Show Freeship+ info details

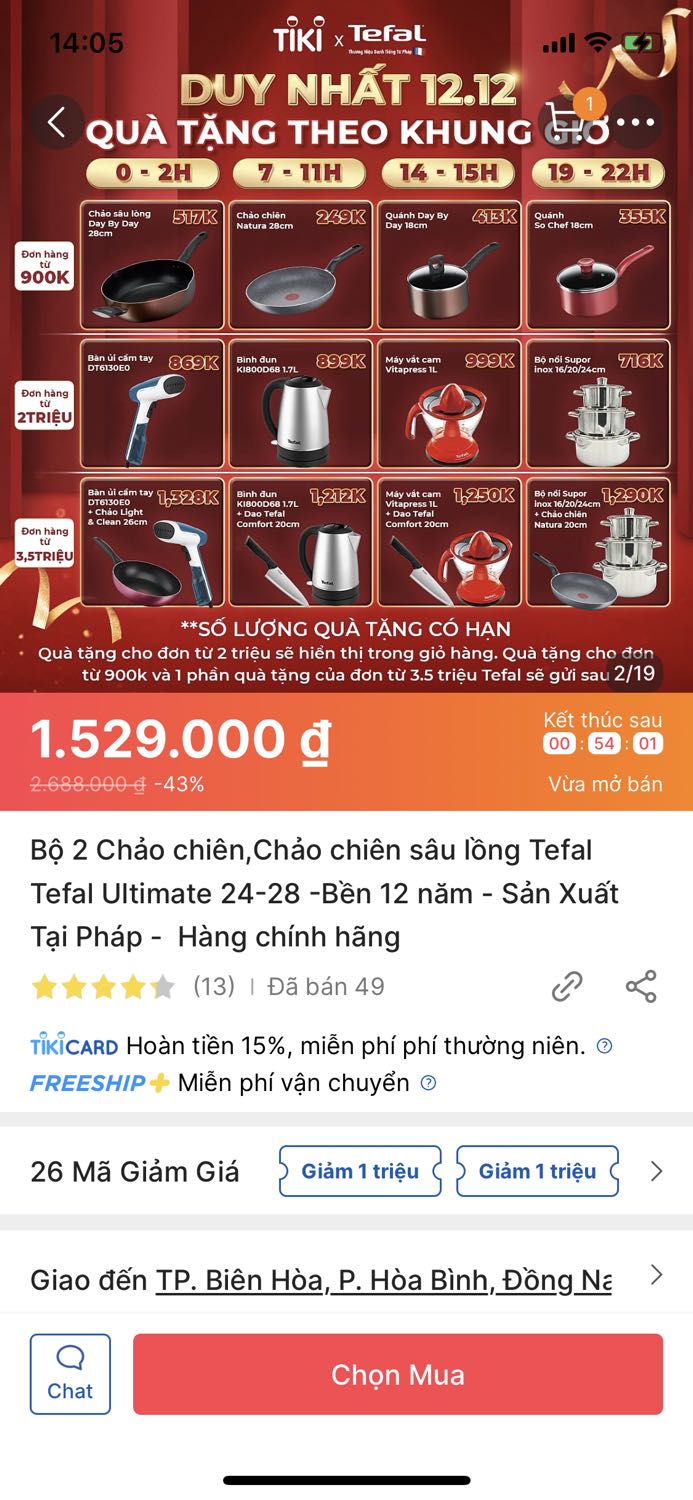(x=428, y=1083)
